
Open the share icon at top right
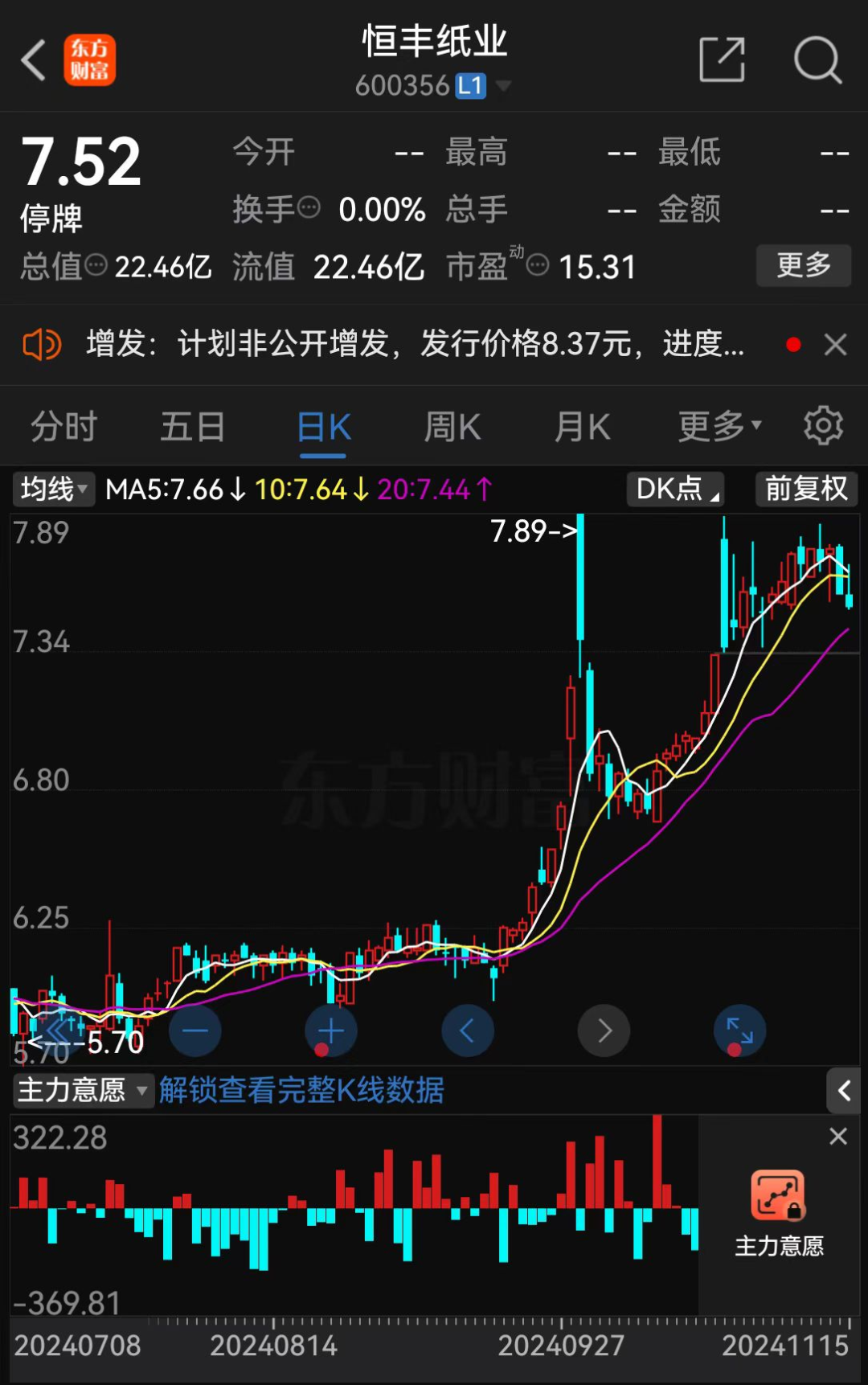722,60
